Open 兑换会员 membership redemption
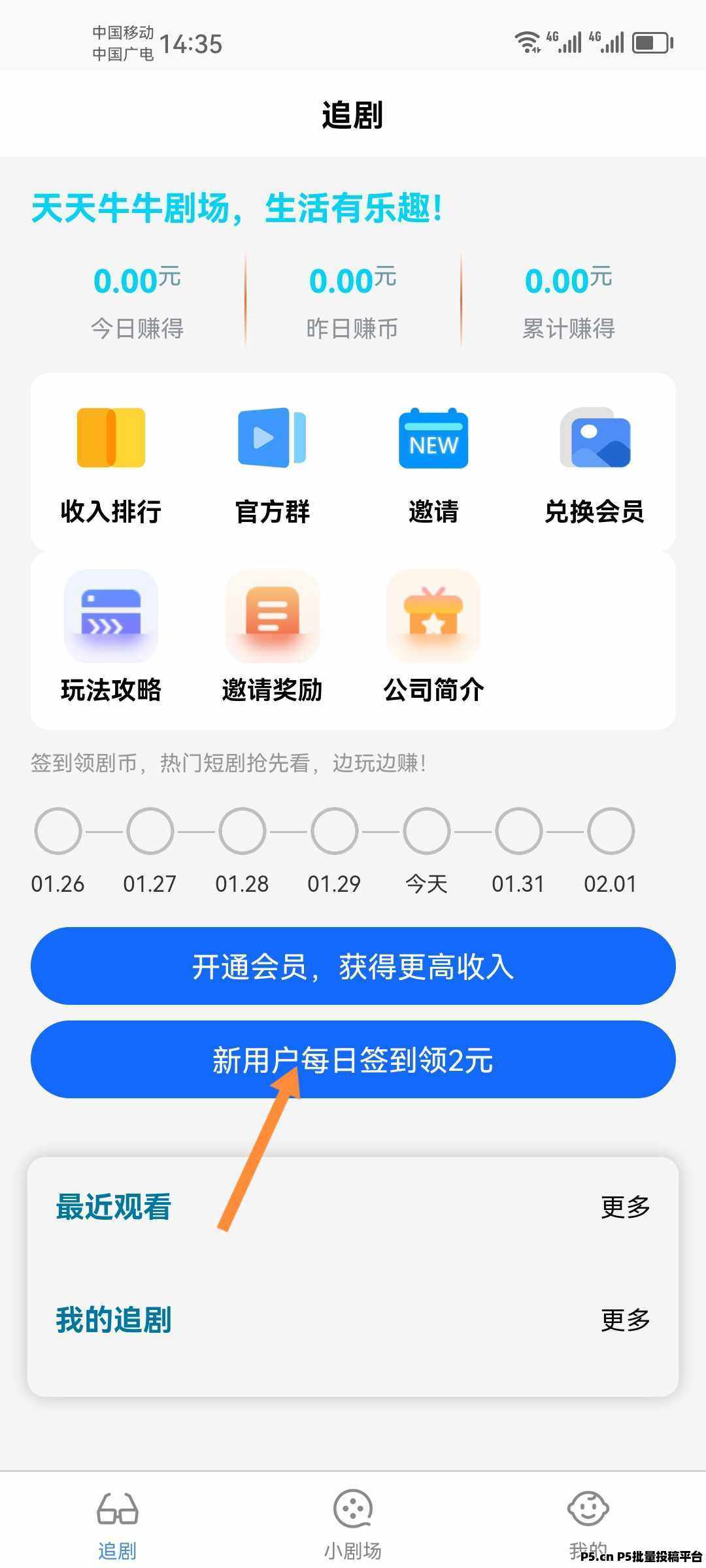706x1568 pixels. pyautogui.click(x=594, y=464)
